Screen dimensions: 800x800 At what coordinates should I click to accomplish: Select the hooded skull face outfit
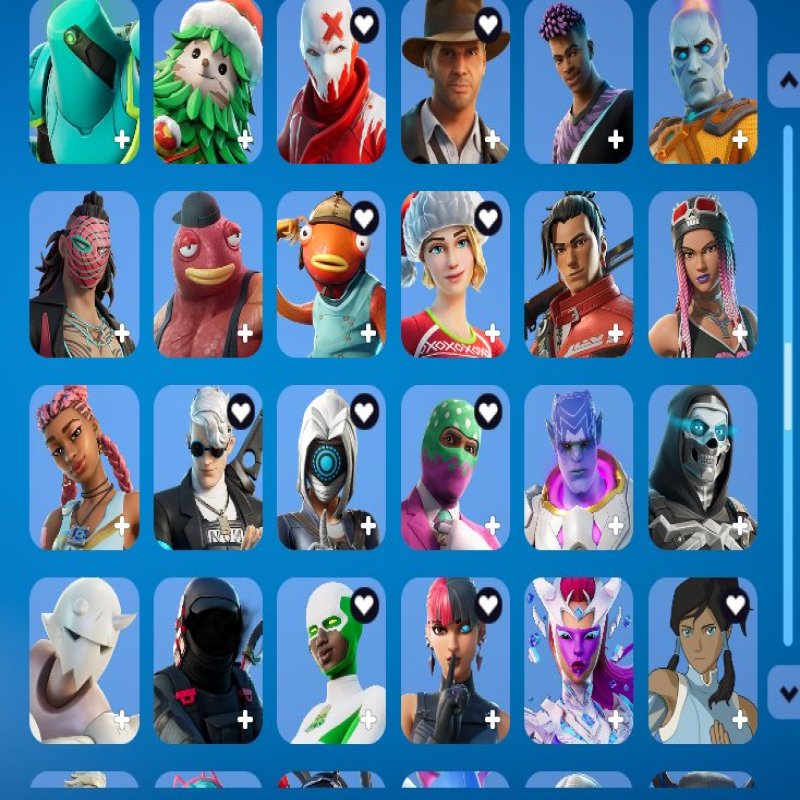point(703,468)
